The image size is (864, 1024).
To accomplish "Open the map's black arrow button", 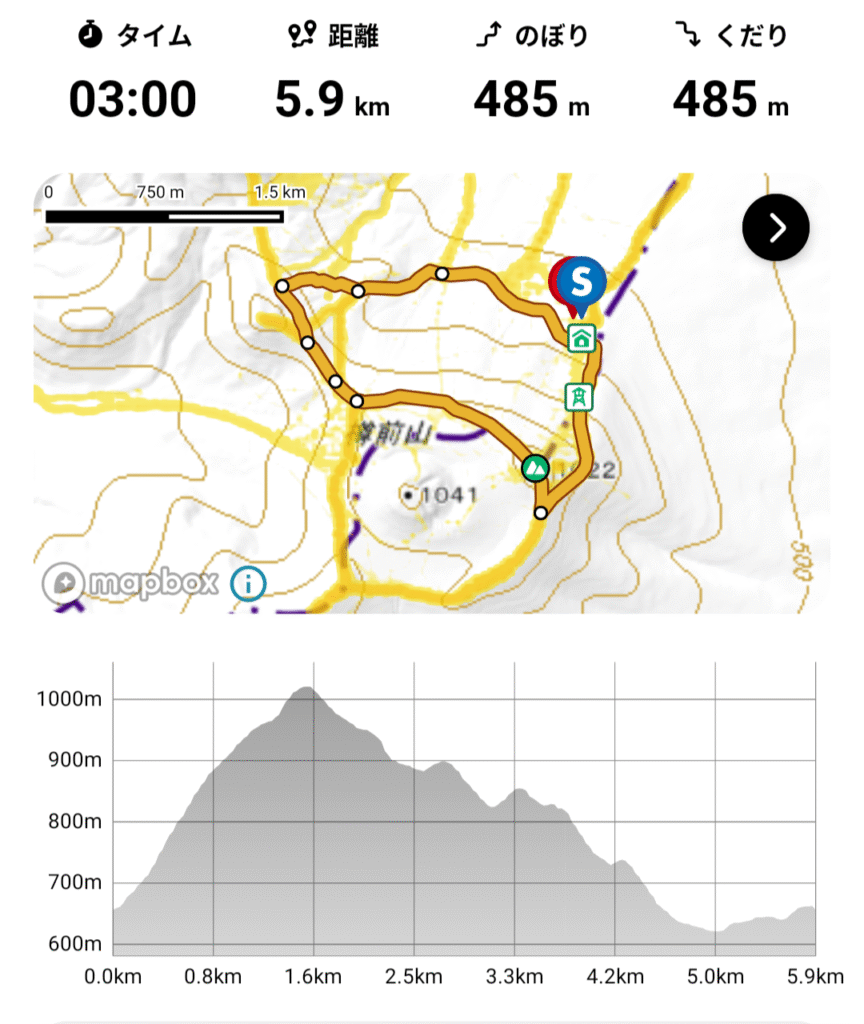I will pyautogui.click(x=776, y=228).
